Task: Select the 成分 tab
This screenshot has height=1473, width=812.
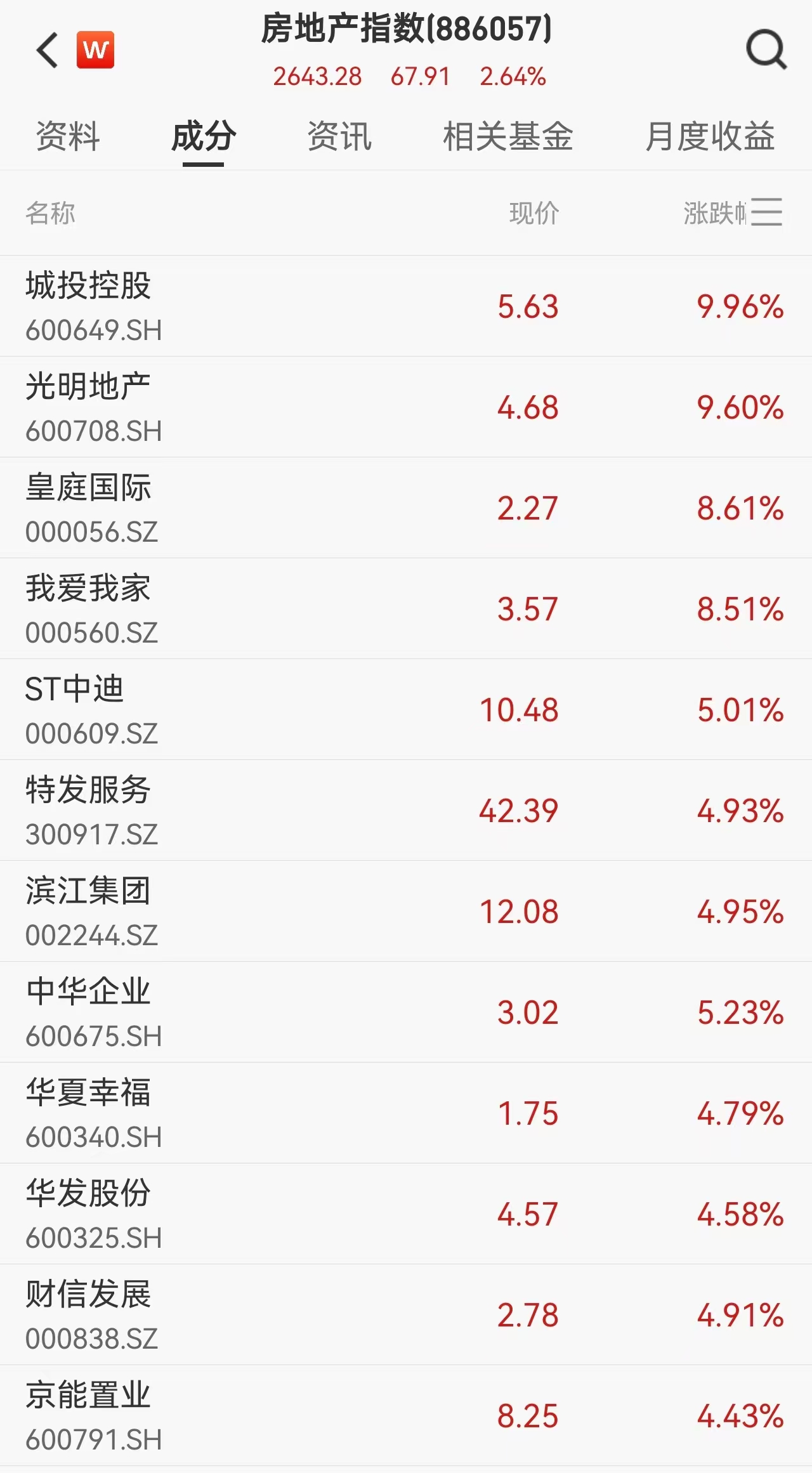Action: pyautogui.click(x=204, y=137)
